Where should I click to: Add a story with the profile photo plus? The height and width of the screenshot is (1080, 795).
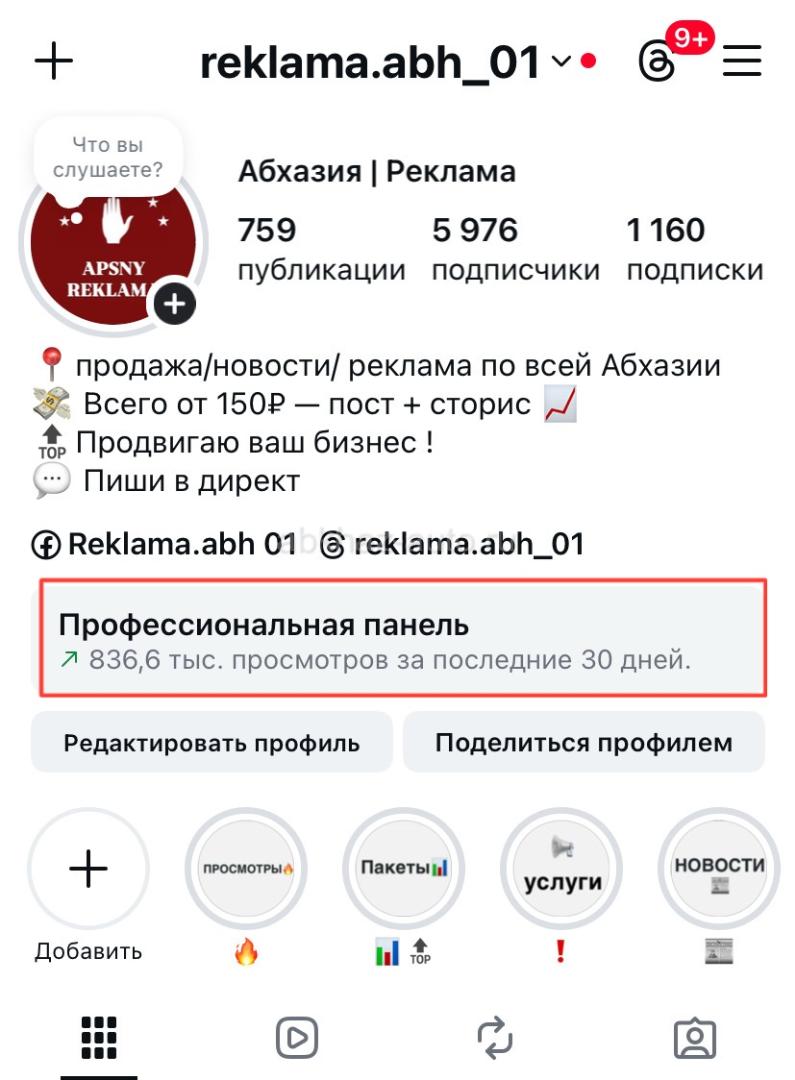tap(175, 304)
